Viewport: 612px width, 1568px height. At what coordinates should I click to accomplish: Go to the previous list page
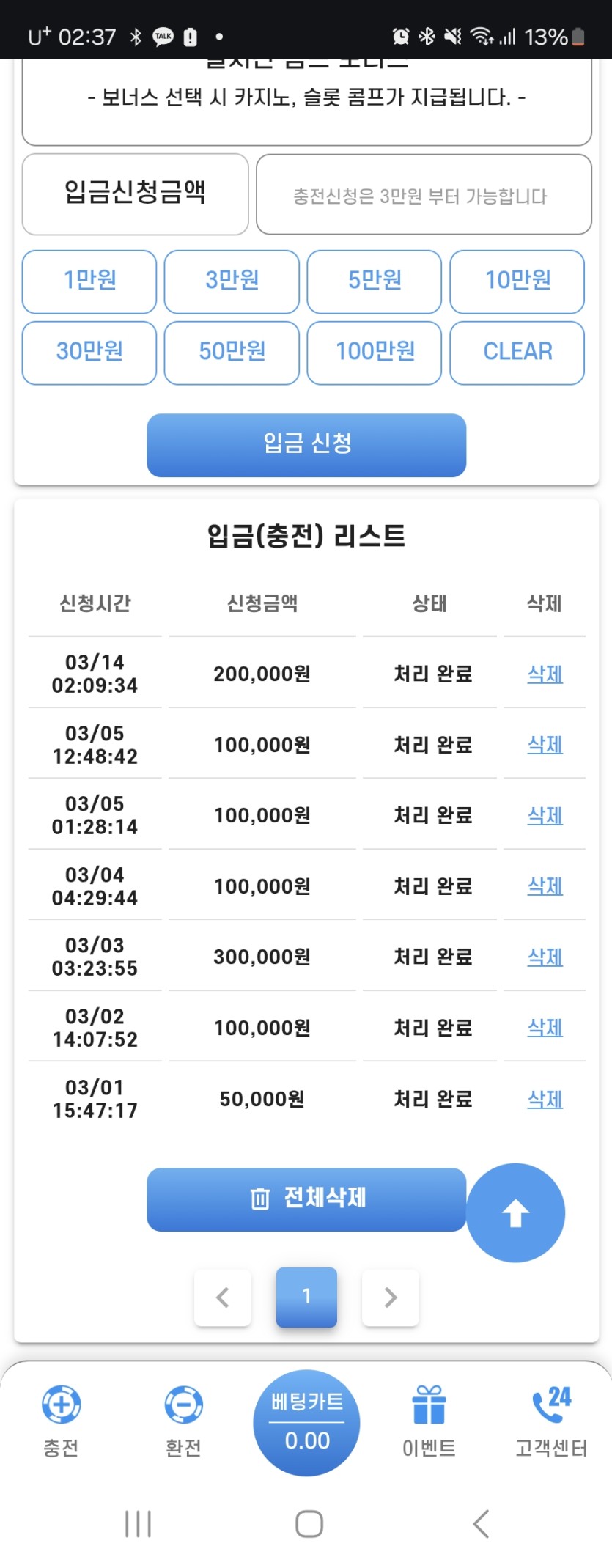(x=223, y=1298)
